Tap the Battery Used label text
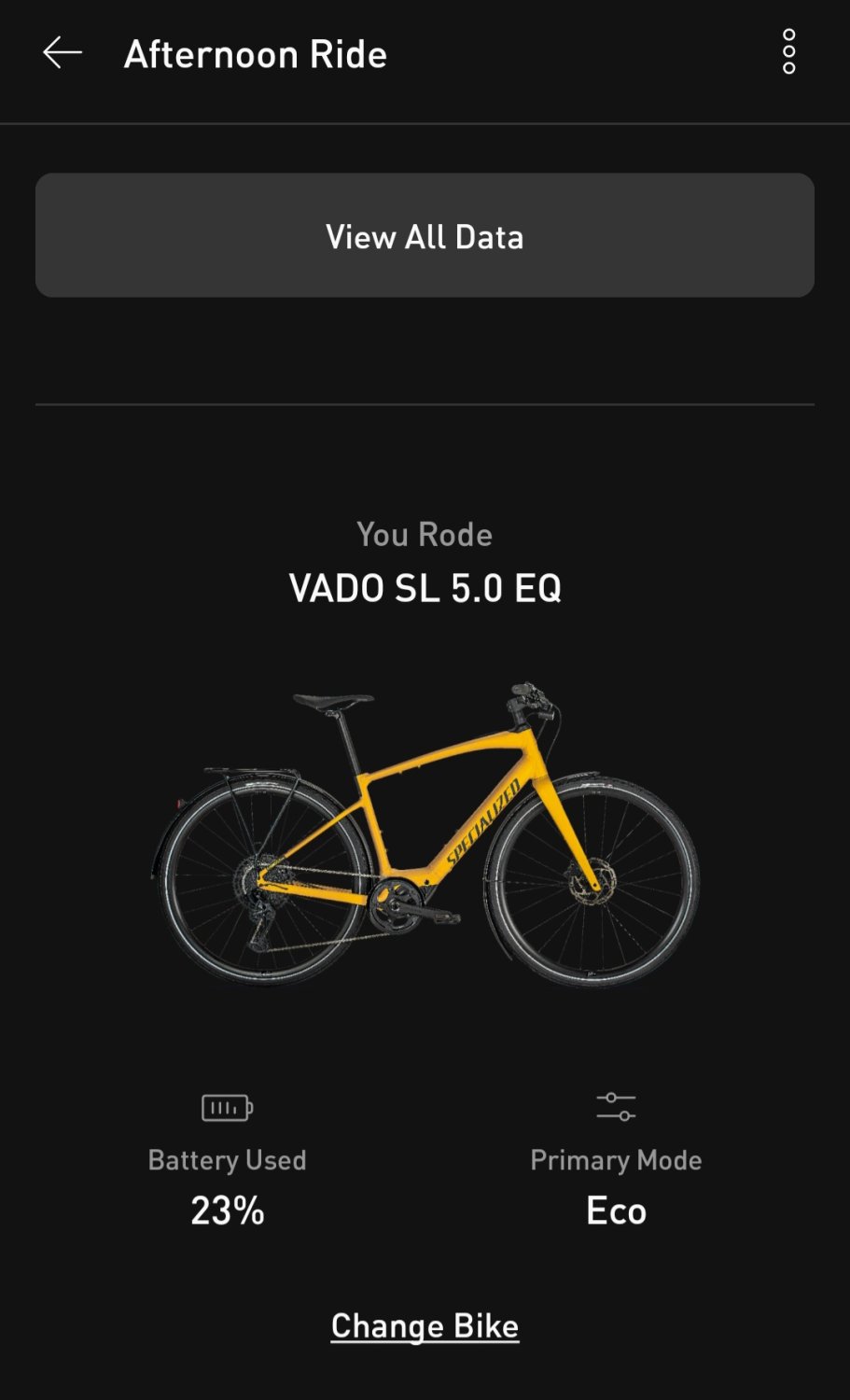Screen dimensions: 850x1400 [x=226, y=1159]
